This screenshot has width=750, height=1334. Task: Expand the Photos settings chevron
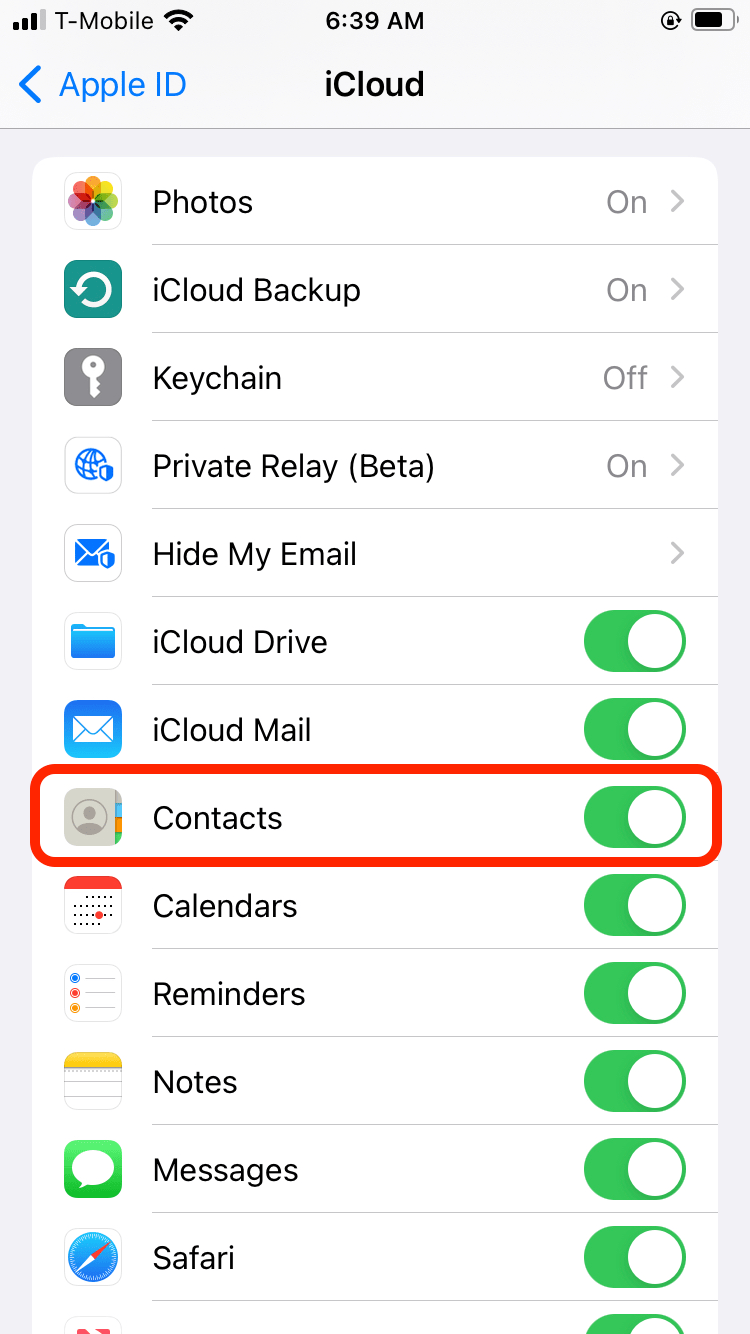[678, 201]
